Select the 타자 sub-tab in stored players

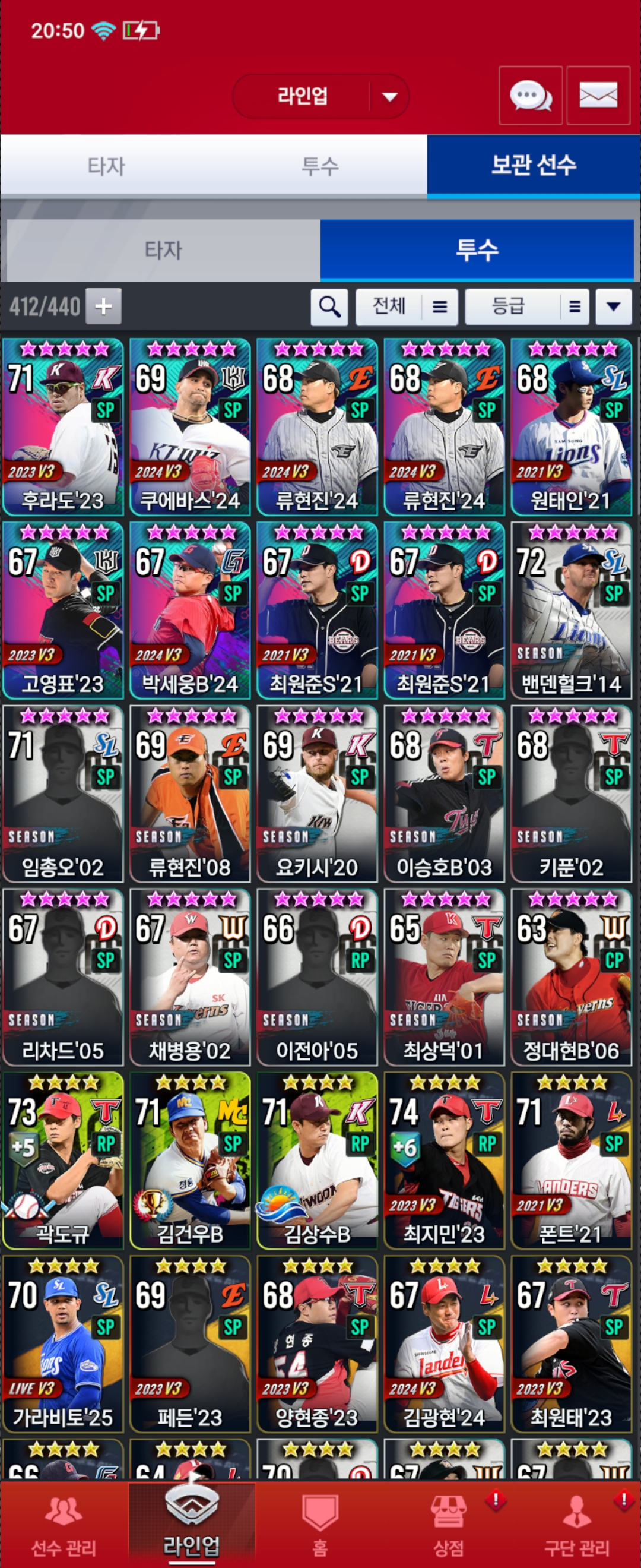click(x=163, y=249)
